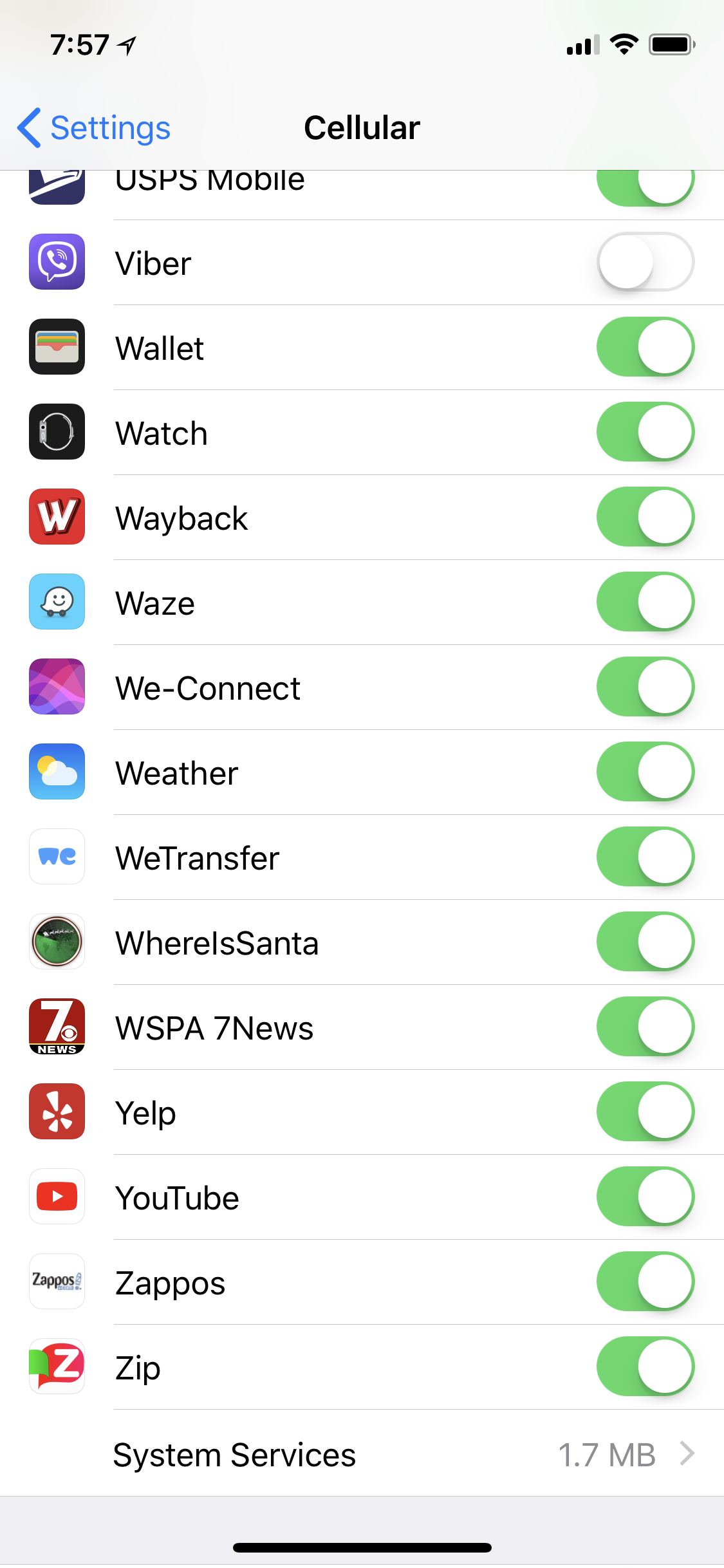Toggle the WeTransfer cellular switch

pyautogui.click(x=645, y=857)
